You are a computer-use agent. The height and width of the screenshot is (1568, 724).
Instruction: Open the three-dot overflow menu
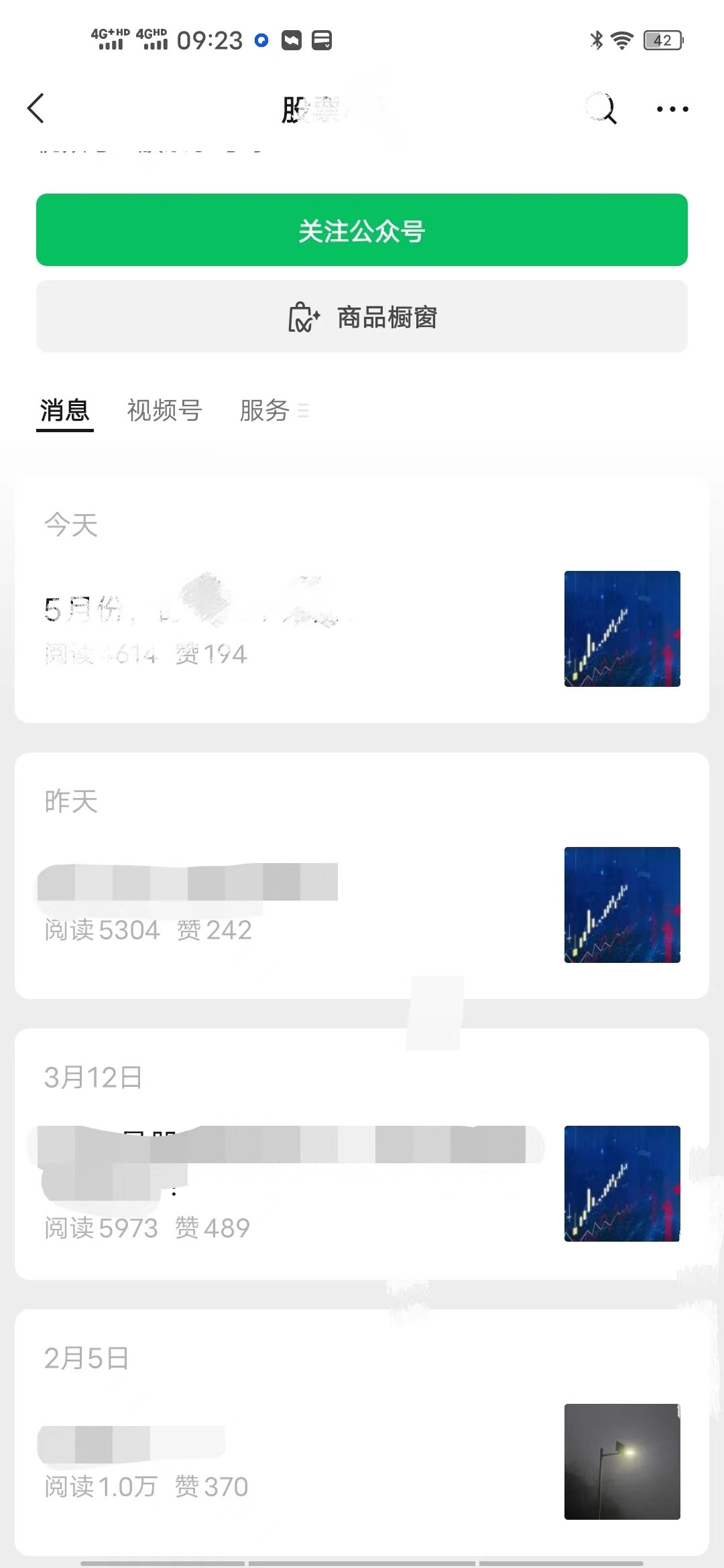point(672,109)
